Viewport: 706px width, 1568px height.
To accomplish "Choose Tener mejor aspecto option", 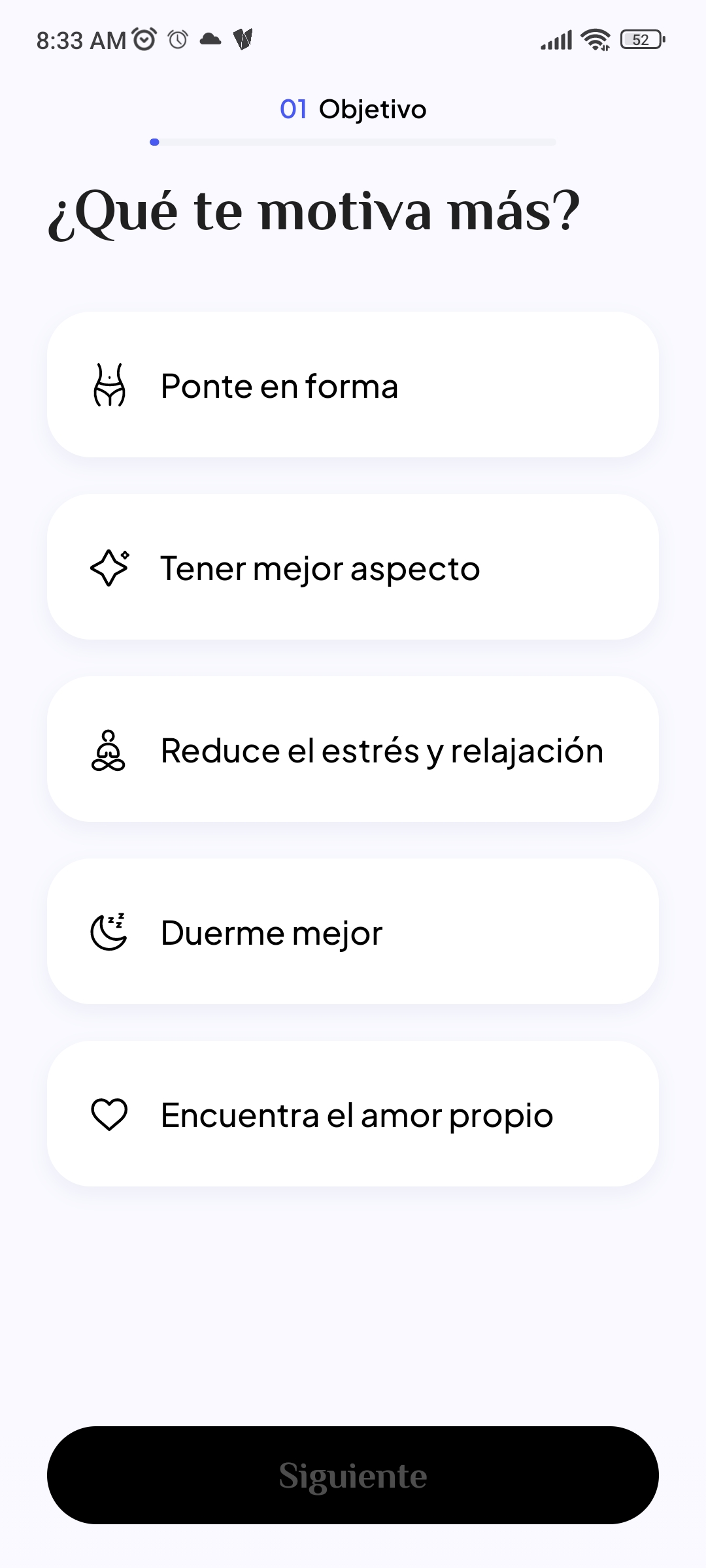I will tap(353, 567).
